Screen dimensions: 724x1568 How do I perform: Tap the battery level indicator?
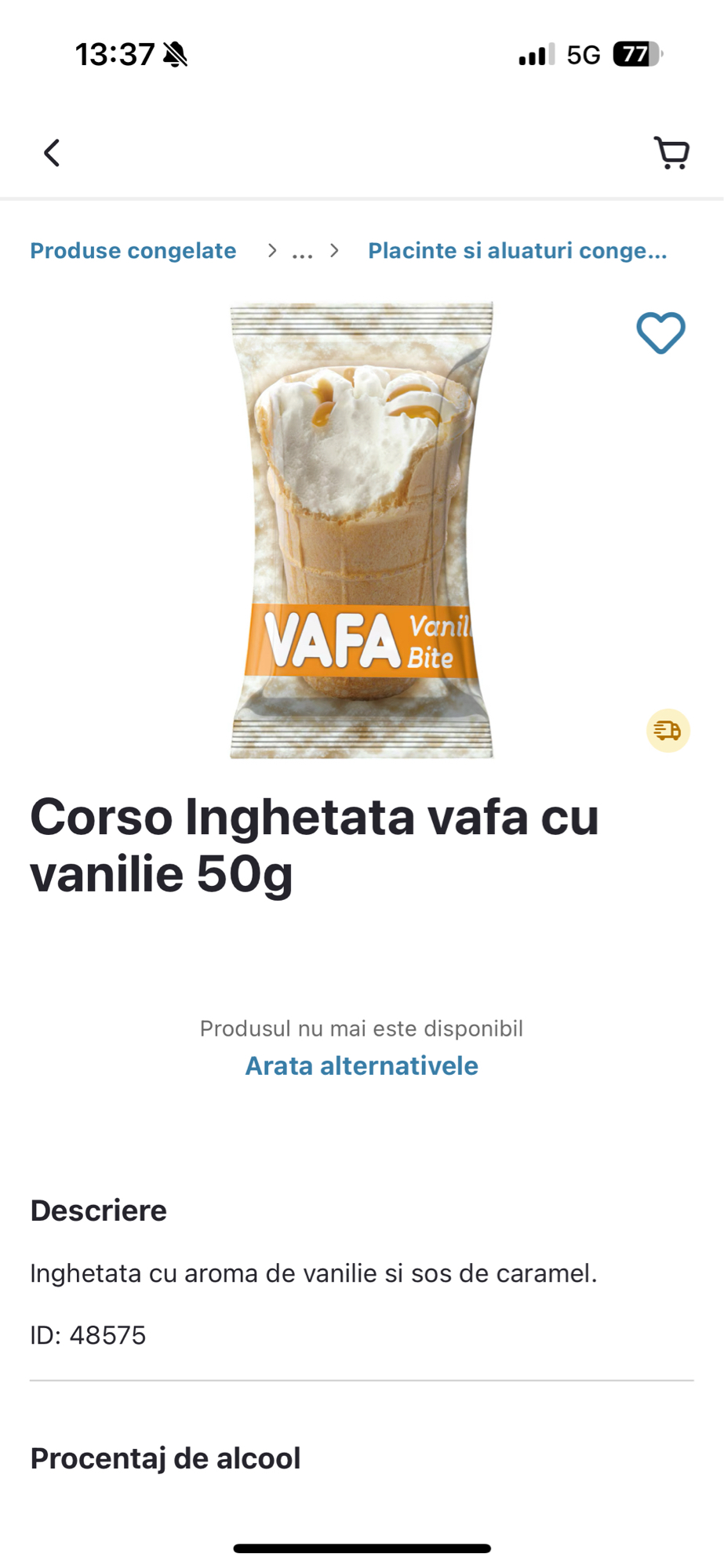click(637, 54)
